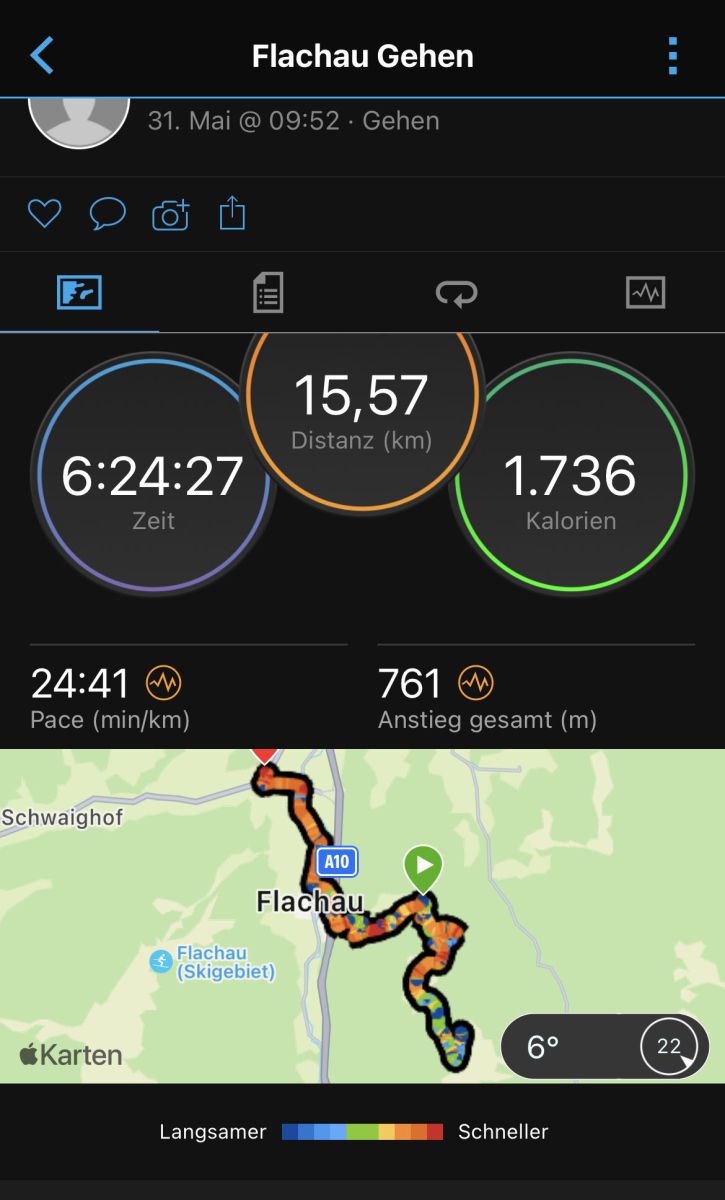Viewport: 725px width, 1200px height.
Task: Share this activity
Action: click(x=232, y=213)
